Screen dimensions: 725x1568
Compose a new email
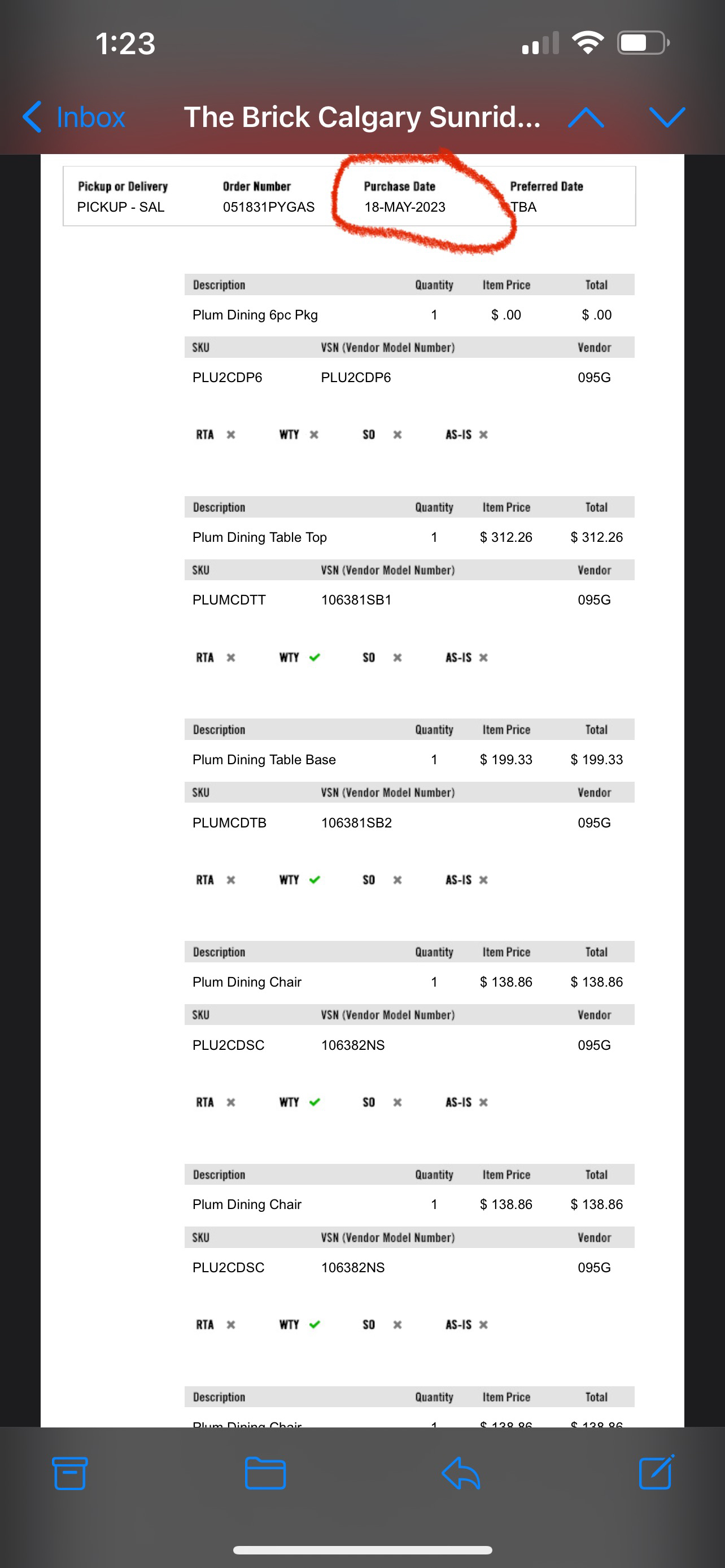click(x=656, y=1471)
